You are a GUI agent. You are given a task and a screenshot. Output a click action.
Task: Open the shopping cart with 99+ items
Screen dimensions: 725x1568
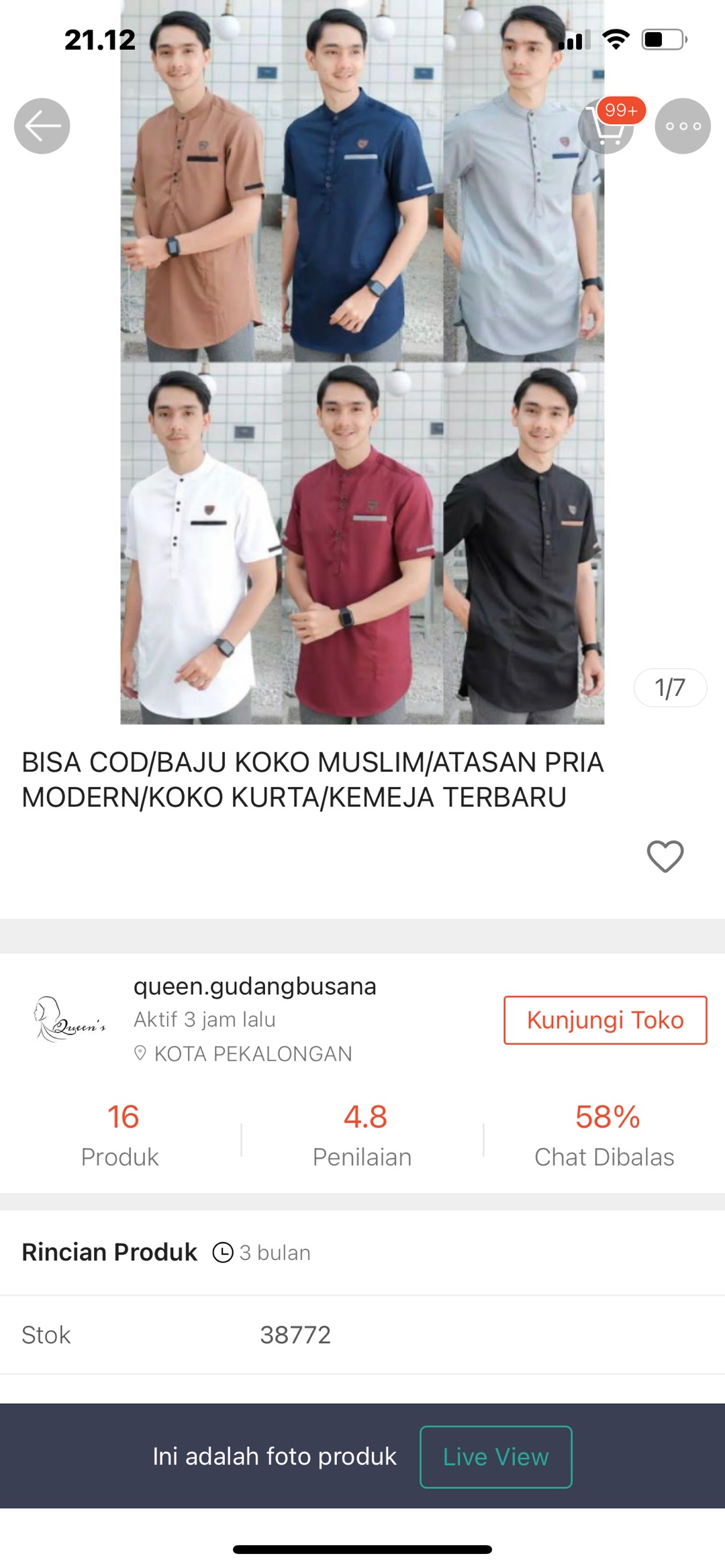point(610,125)
